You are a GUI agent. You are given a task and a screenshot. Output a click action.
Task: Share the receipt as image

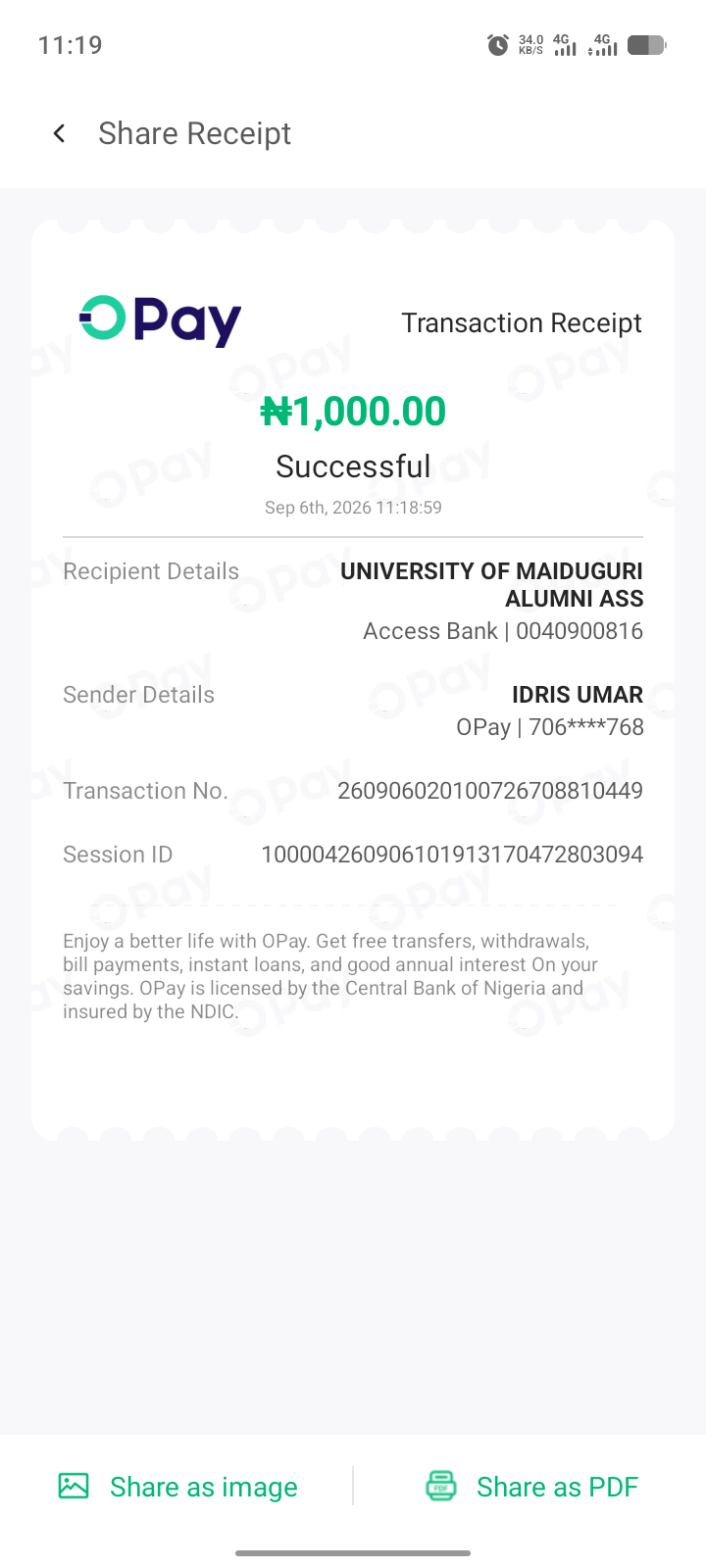(177, 1487)
